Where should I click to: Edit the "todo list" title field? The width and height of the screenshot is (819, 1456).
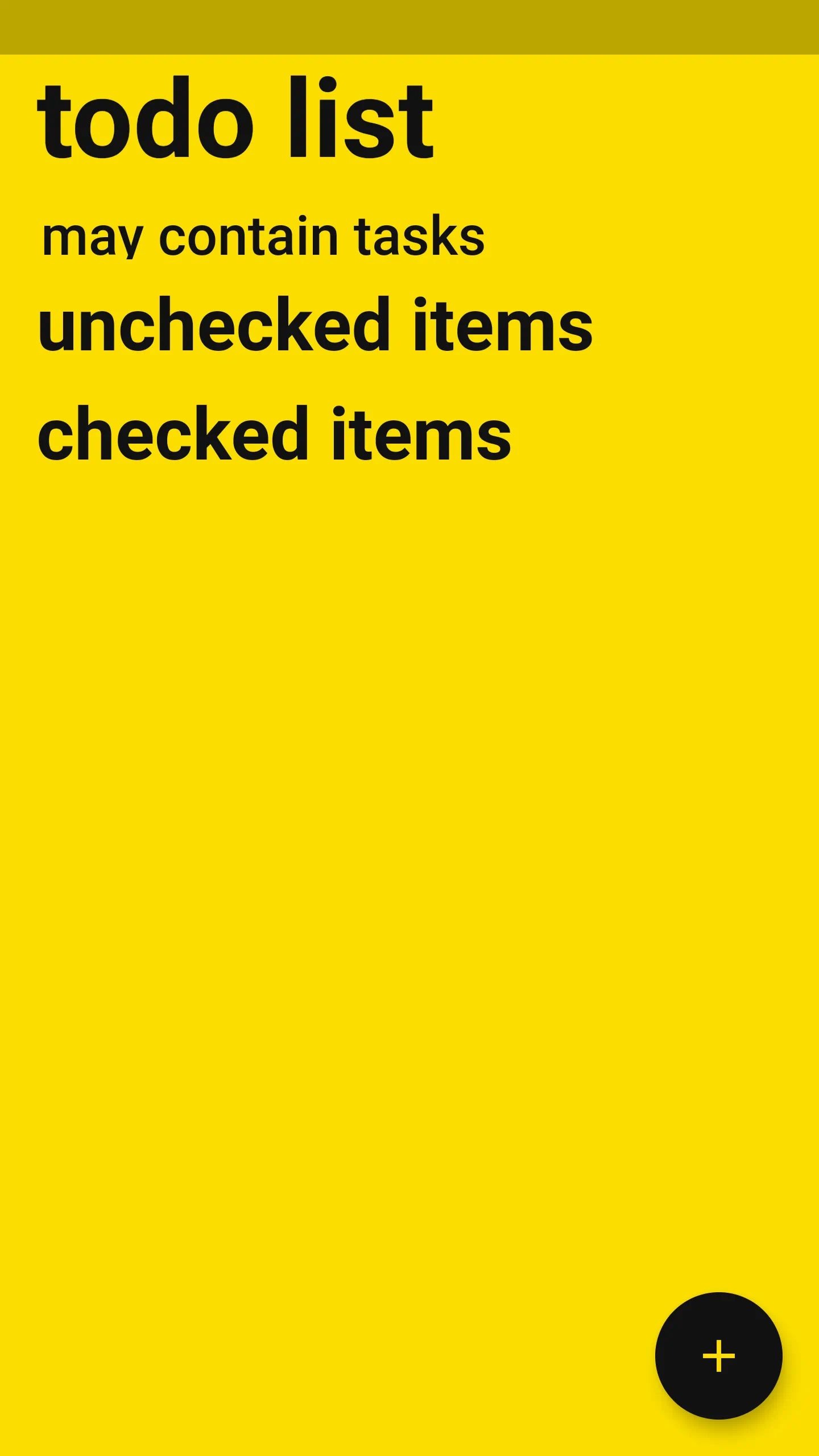(235, 119)
